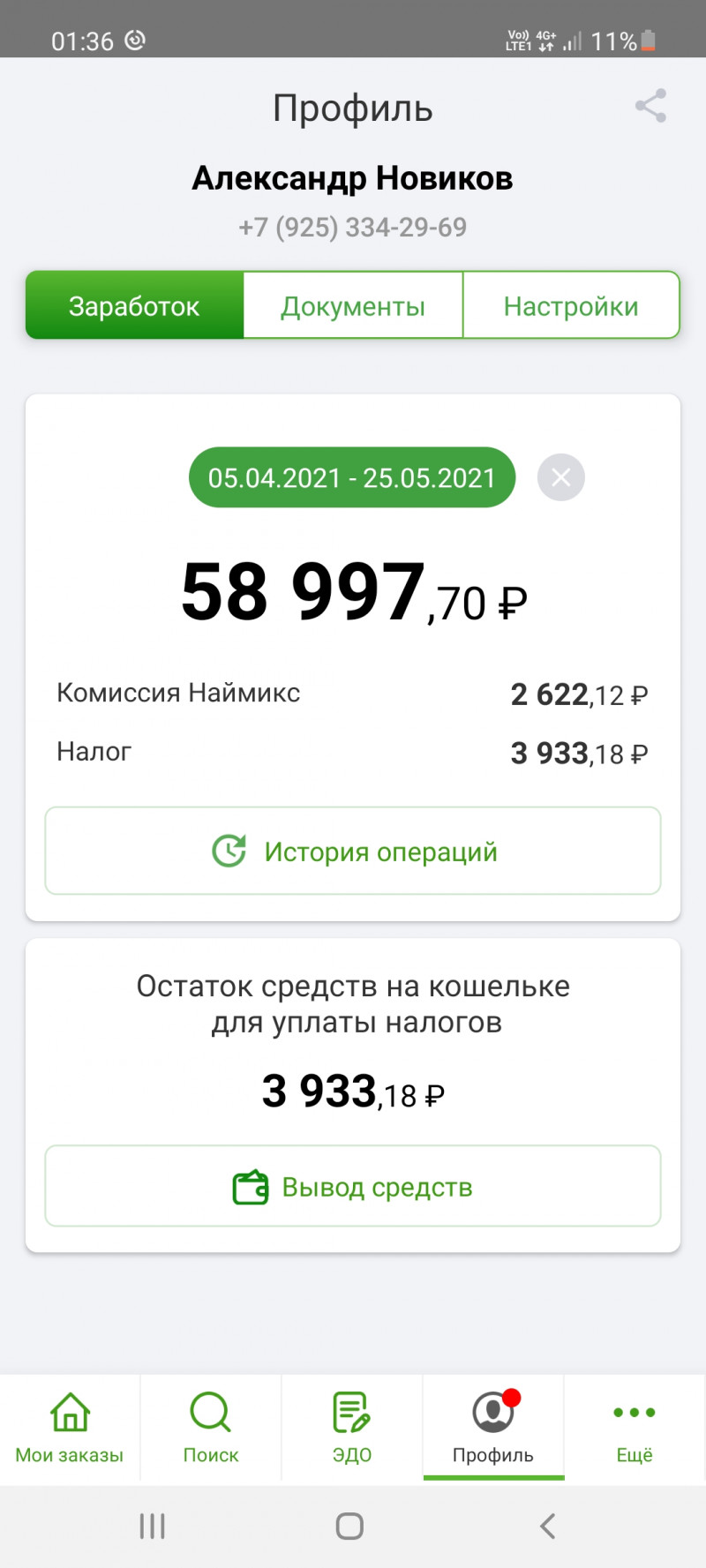Go back with system back button

547,1526
